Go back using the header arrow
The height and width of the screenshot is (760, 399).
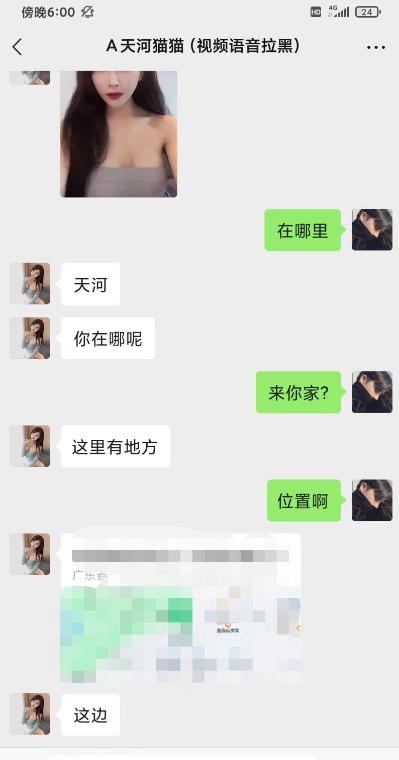tap(17, 47)
